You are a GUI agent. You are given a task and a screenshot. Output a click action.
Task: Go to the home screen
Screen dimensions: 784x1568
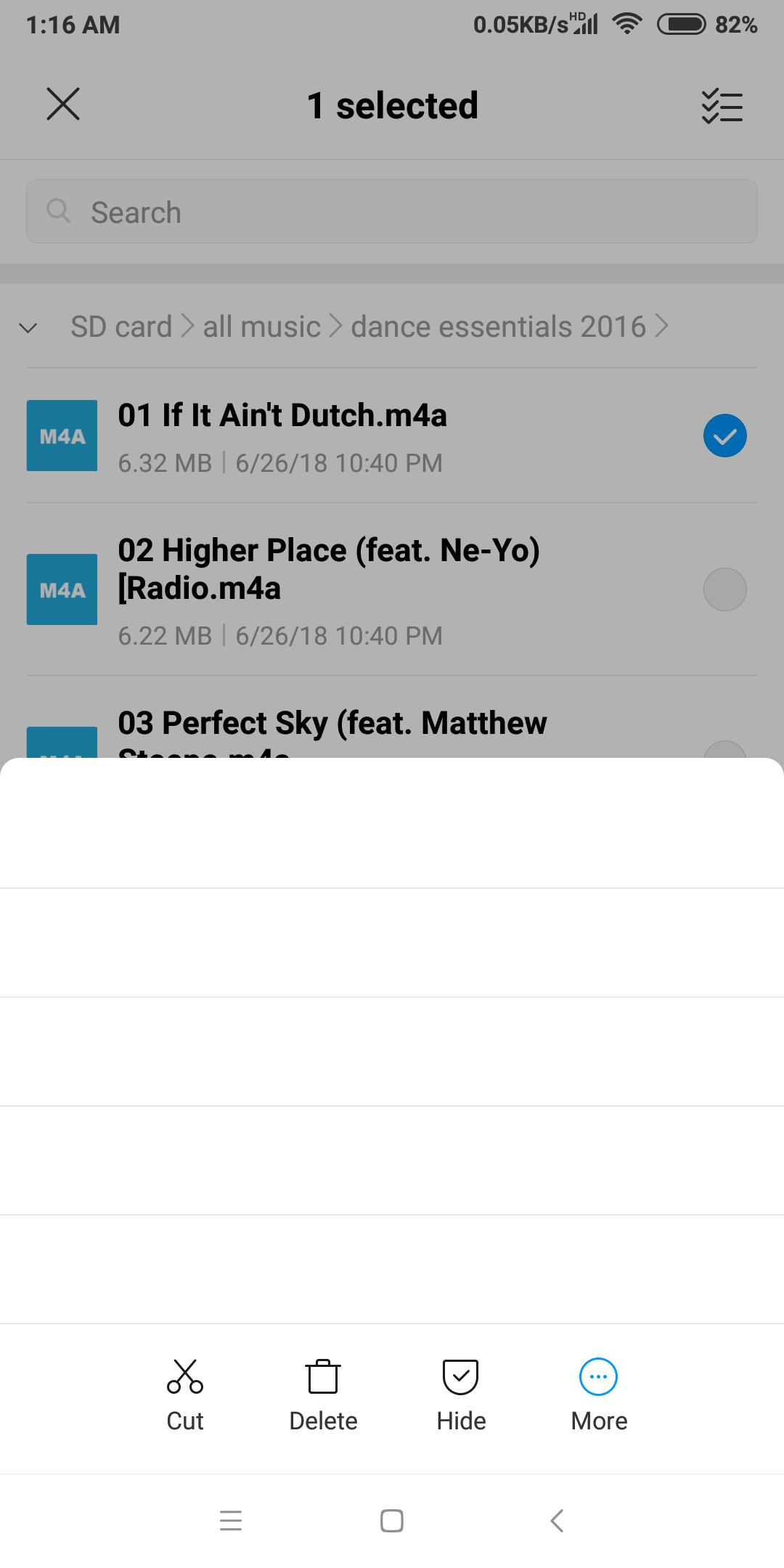click(392, 1520)
